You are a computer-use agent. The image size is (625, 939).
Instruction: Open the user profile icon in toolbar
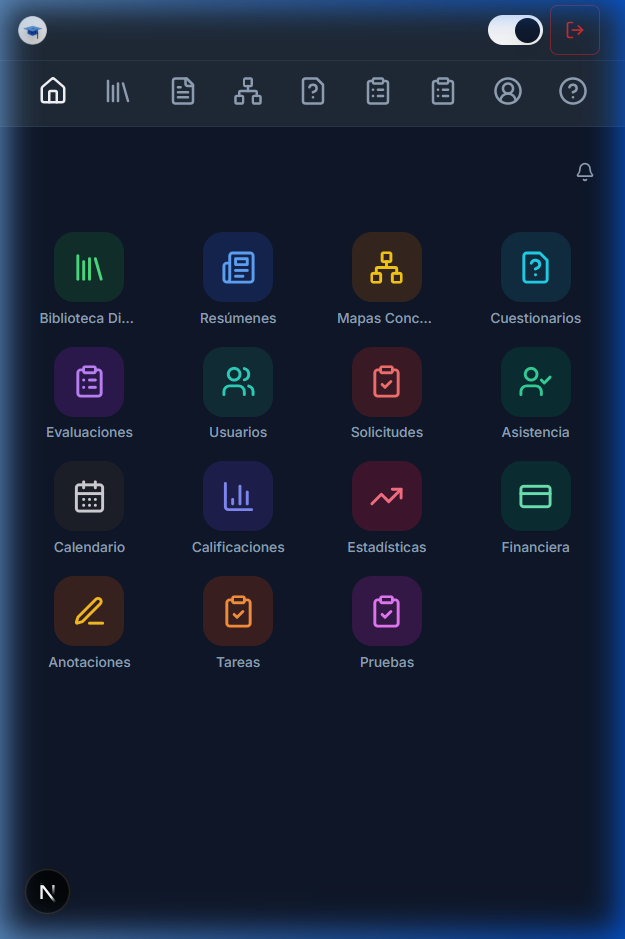click(x=508, y=92)
